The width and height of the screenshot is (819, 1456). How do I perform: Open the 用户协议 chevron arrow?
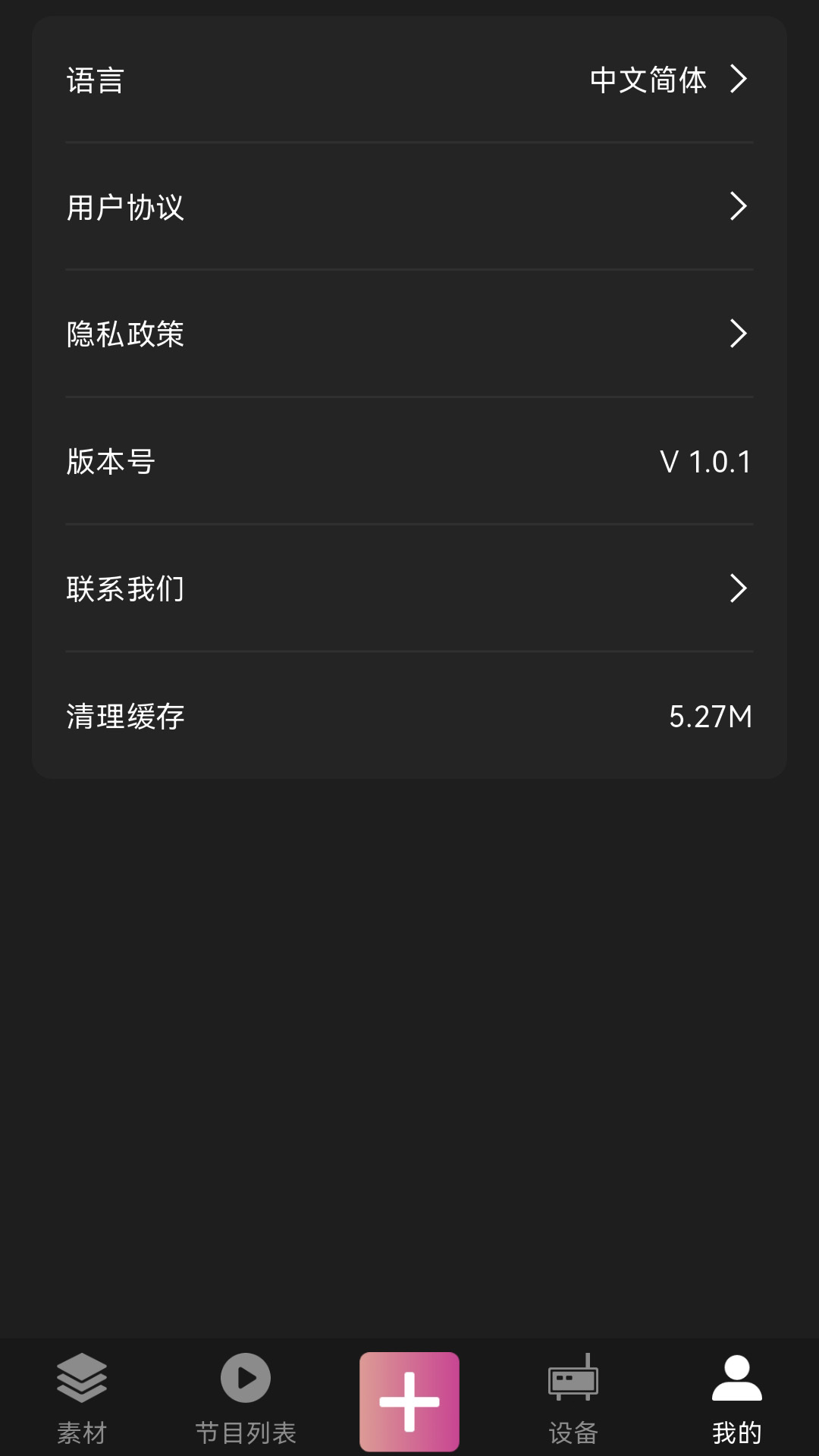(x=739, y=206)
